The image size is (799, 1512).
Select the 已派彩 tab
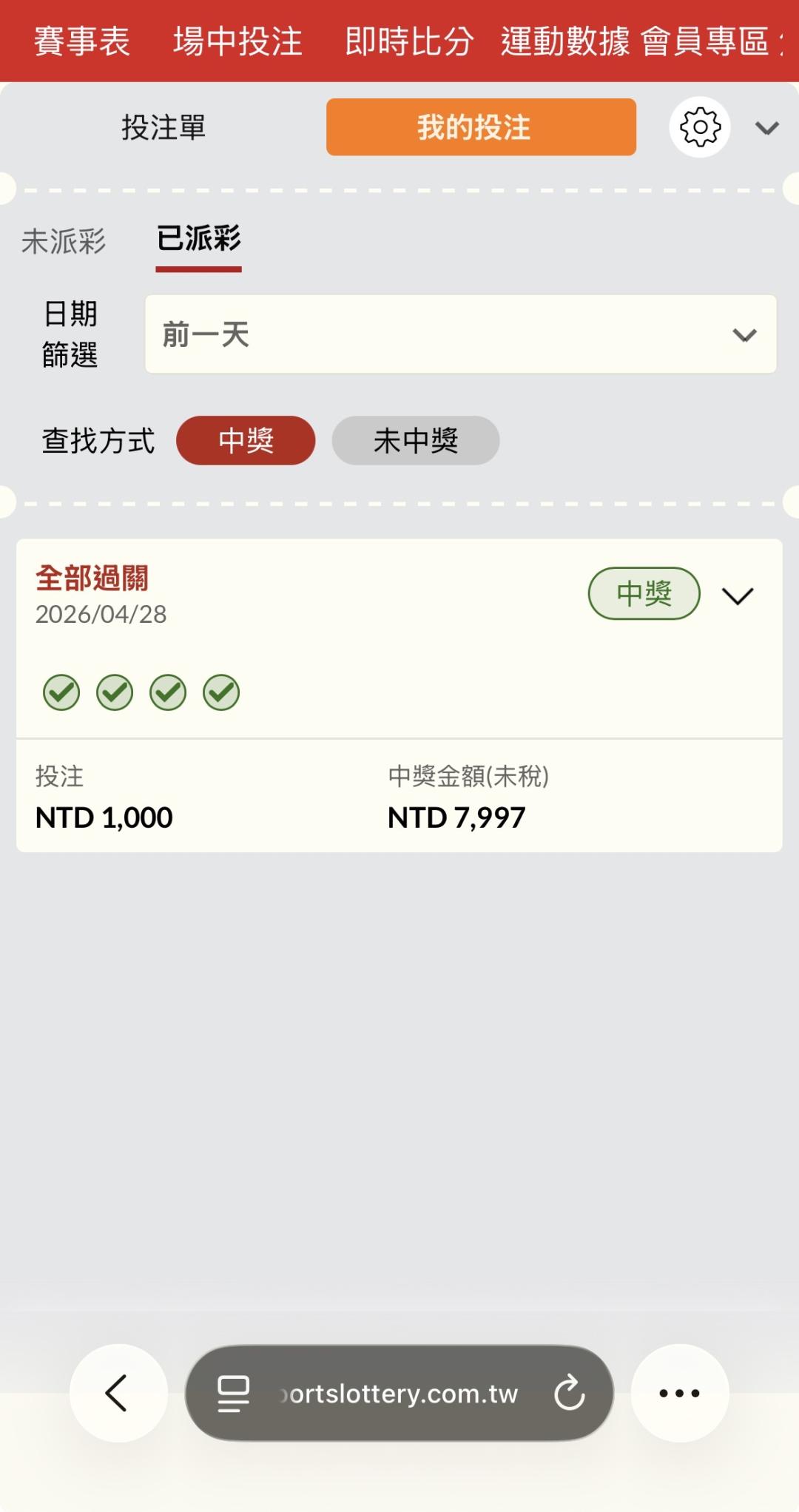click(x=198, y=239)
